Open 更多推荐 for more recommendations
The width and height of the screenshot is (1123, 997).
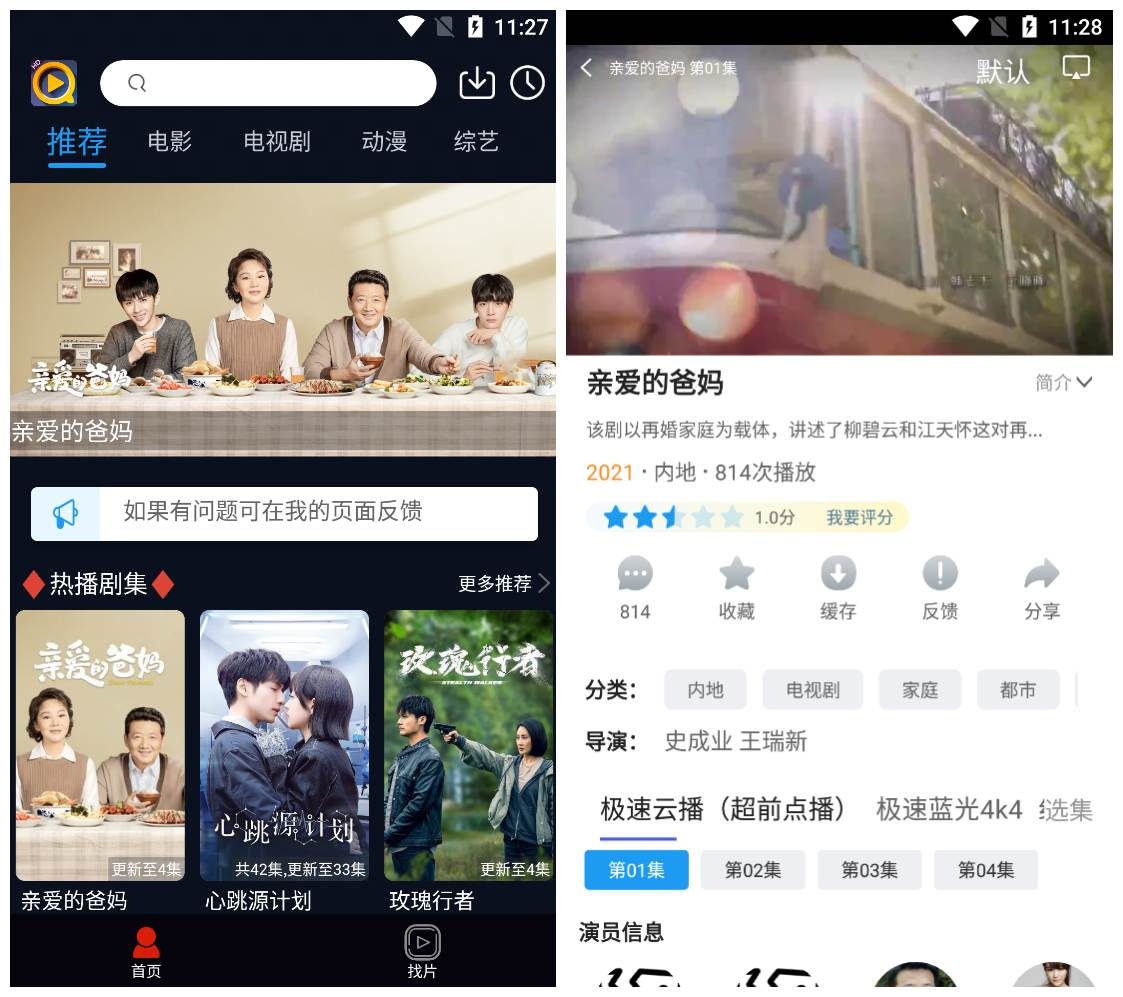503,584
